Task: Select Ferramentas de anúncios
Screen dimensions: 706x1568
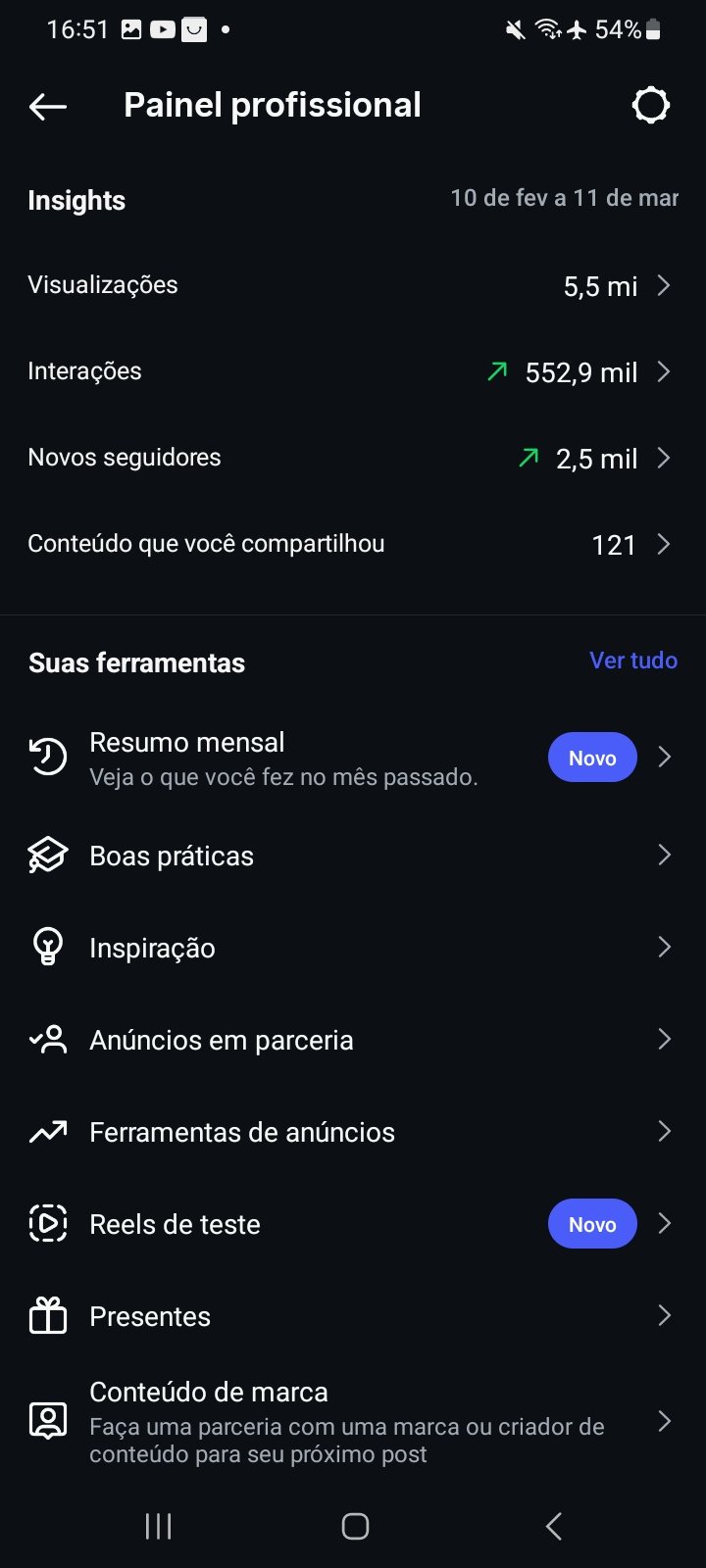Action: pos(353,1132)
